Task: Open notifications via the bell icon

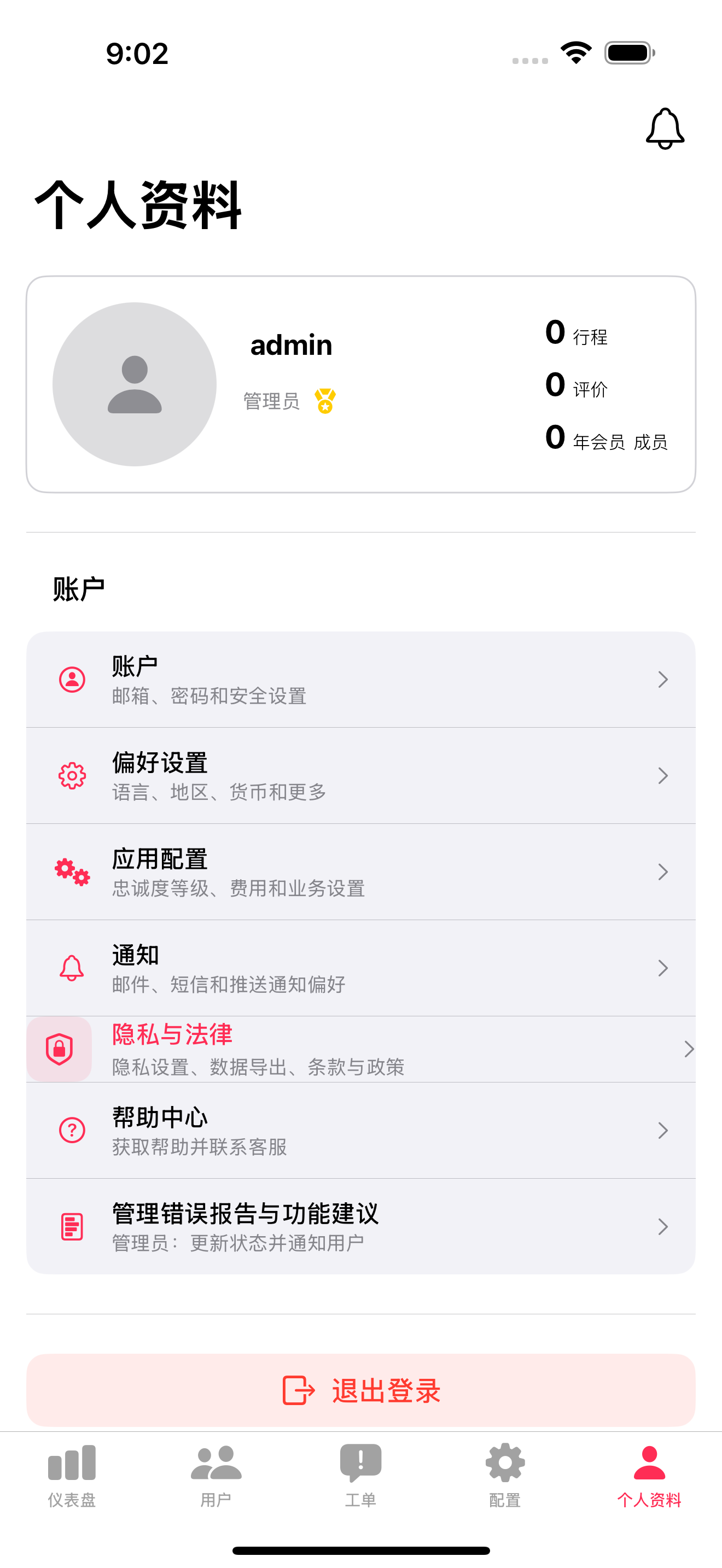Action: pos(665,128)
